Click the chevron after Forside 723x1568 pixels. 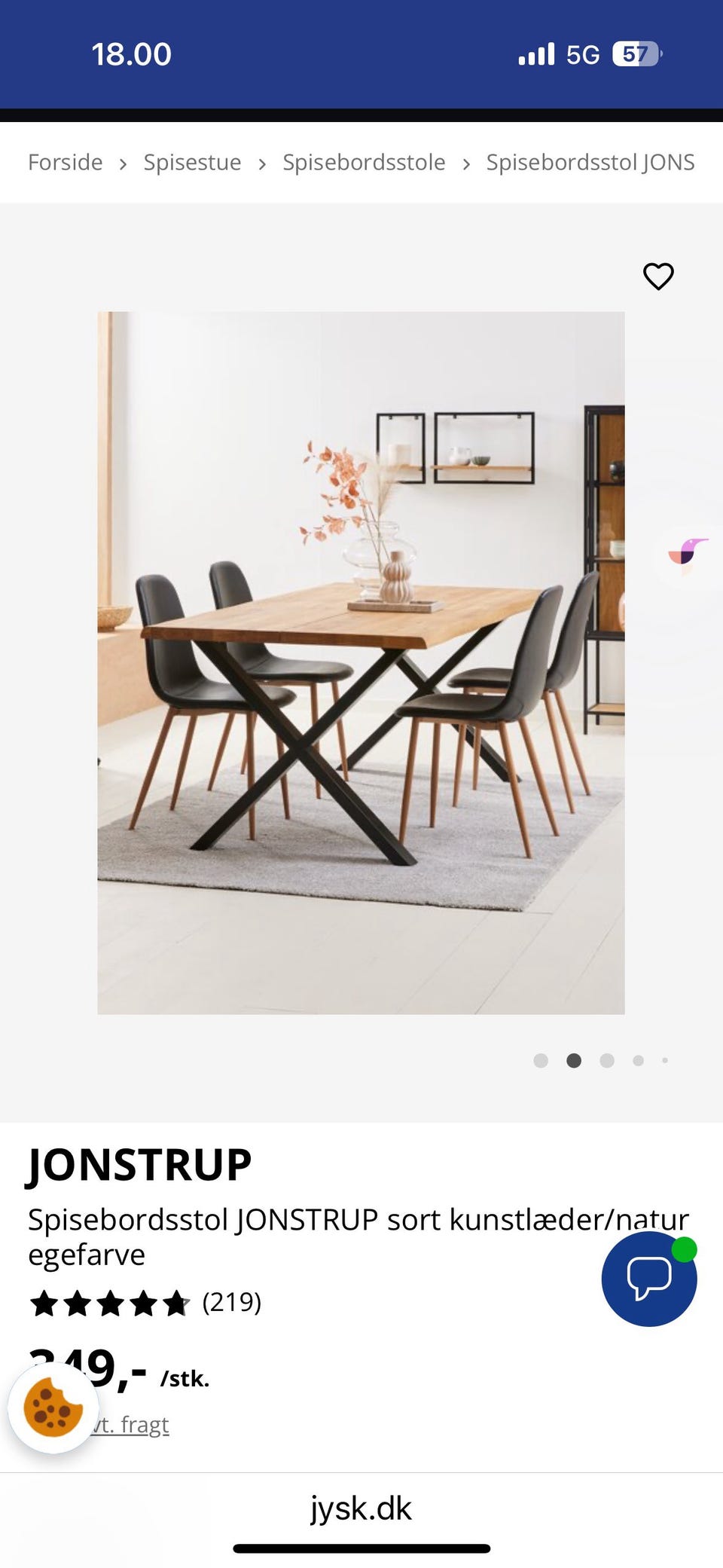click(x=123, y=162)
